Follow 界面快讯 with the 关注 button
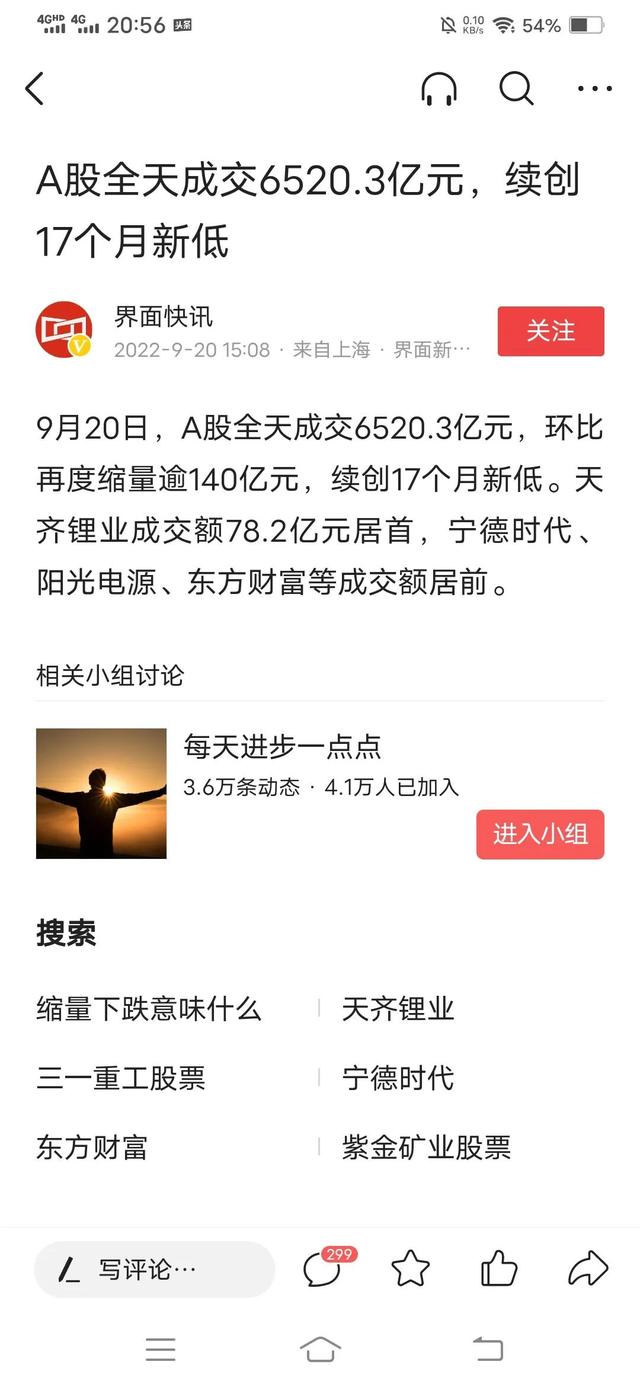 click(x=550, y=331)
